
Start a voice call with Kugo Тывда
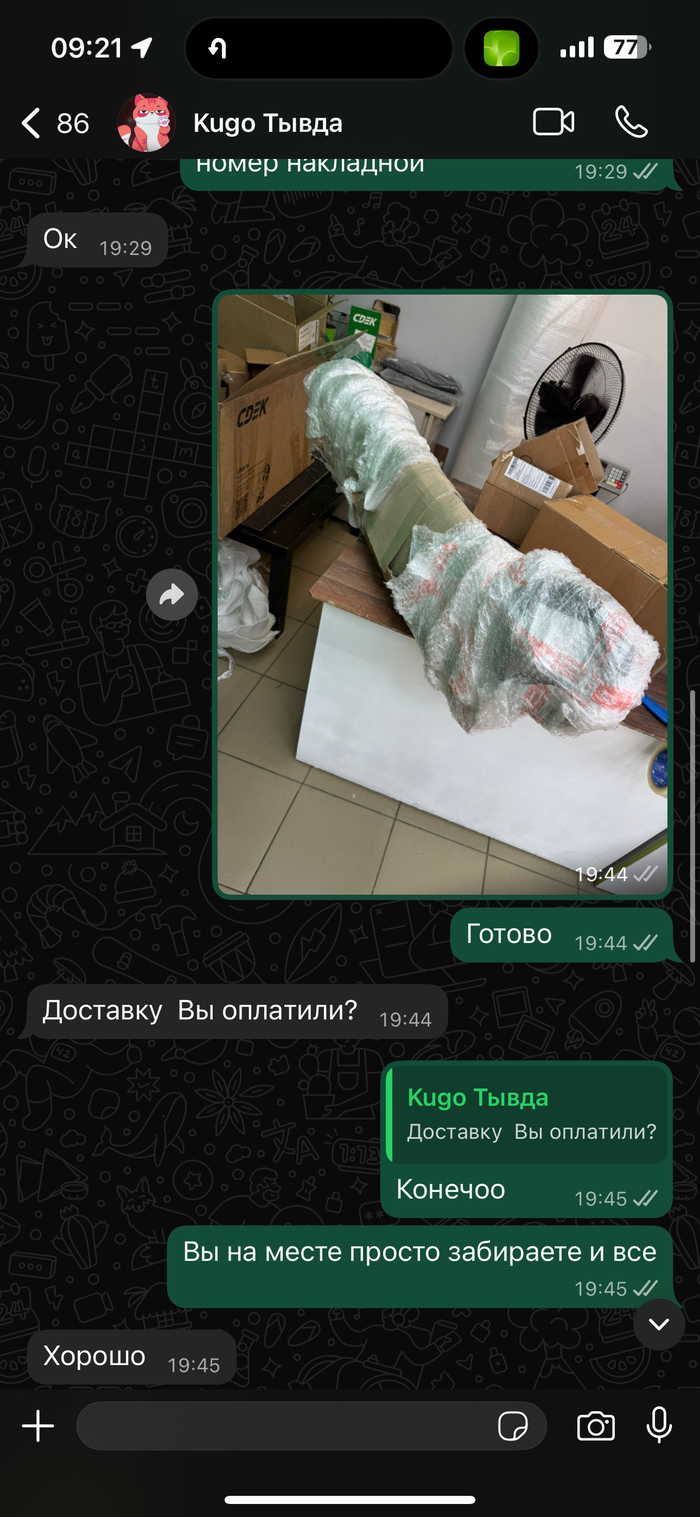[631, 122]
